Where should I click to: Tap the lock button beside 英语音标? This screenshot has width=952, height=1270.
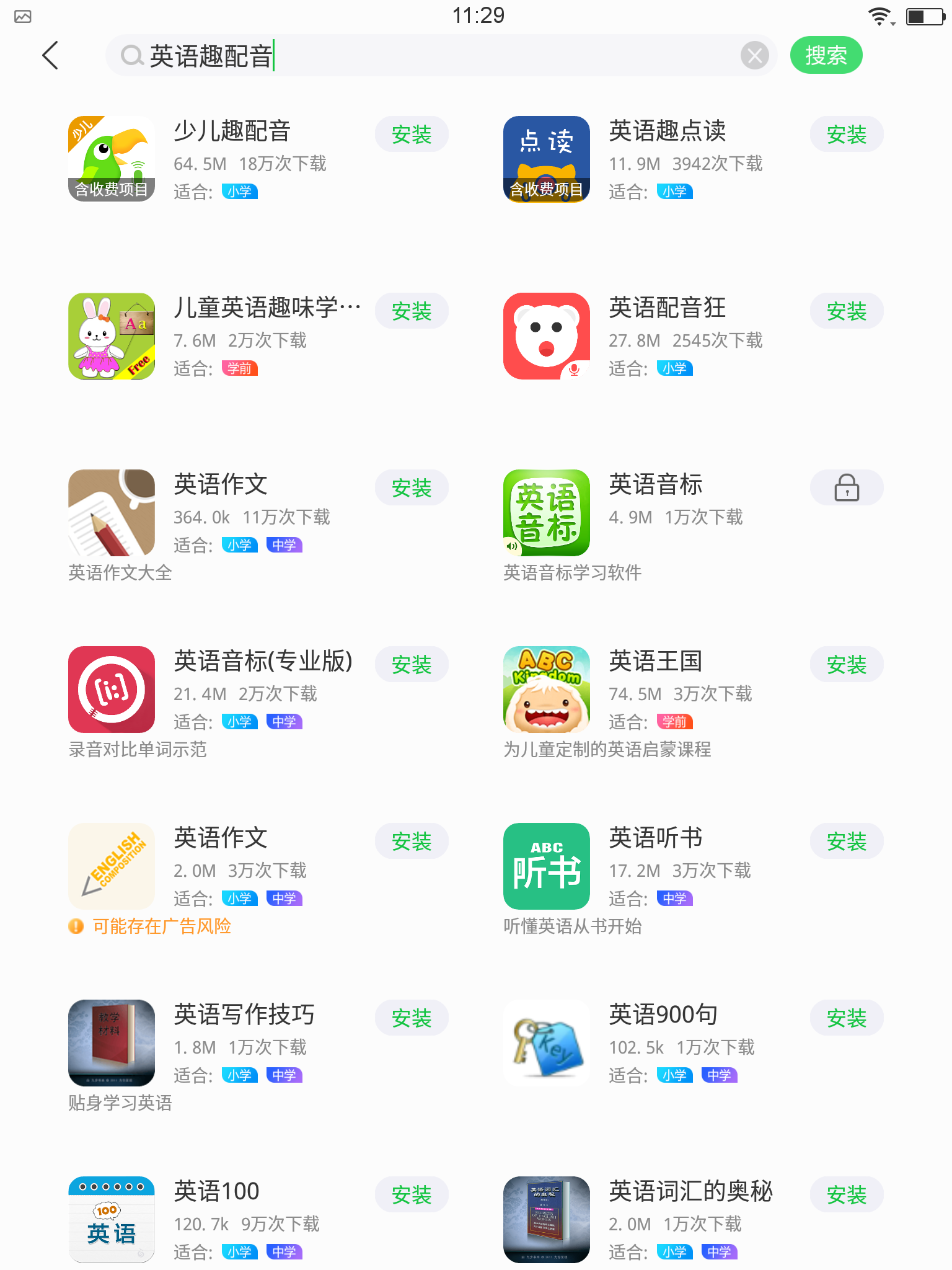(846, 488)
